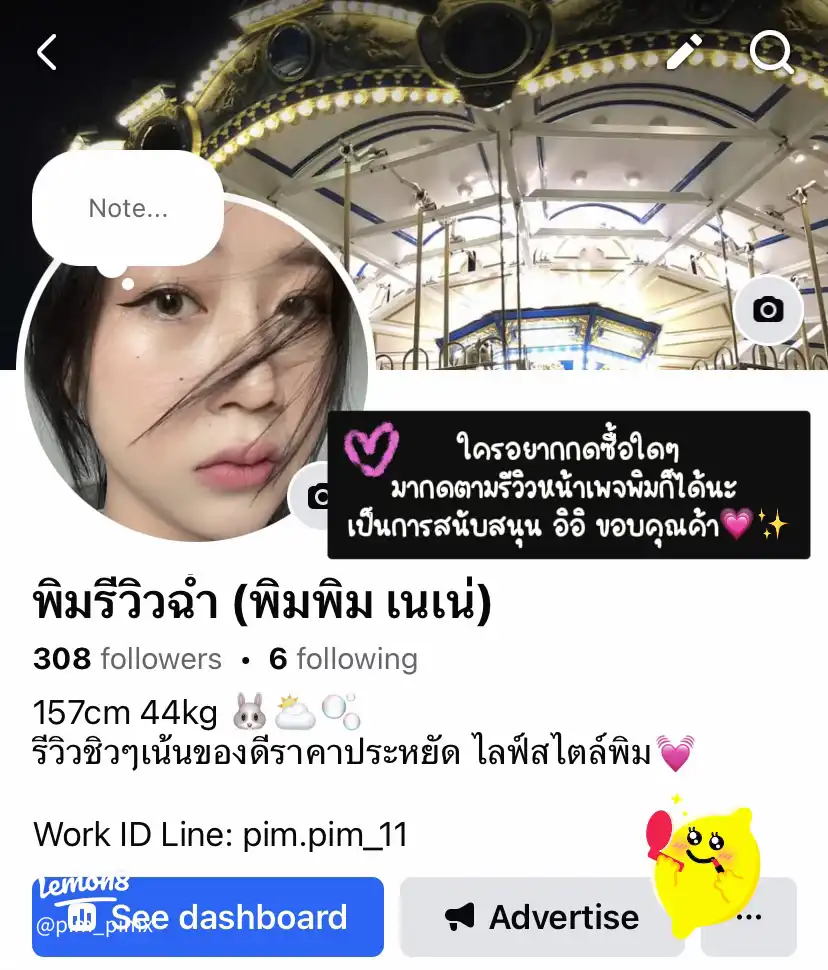Change the cover photo via camera icon
This screenshot has width=828, height=970.
point(767,310)
